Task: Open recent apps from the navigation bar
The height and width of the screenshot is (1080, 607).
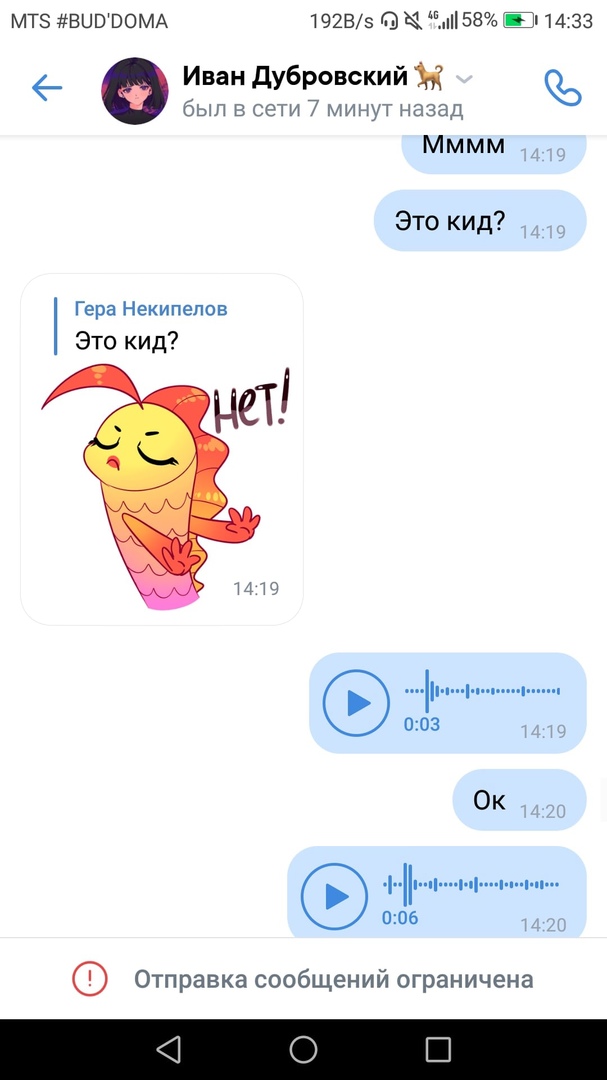Action: [438, 1049]
